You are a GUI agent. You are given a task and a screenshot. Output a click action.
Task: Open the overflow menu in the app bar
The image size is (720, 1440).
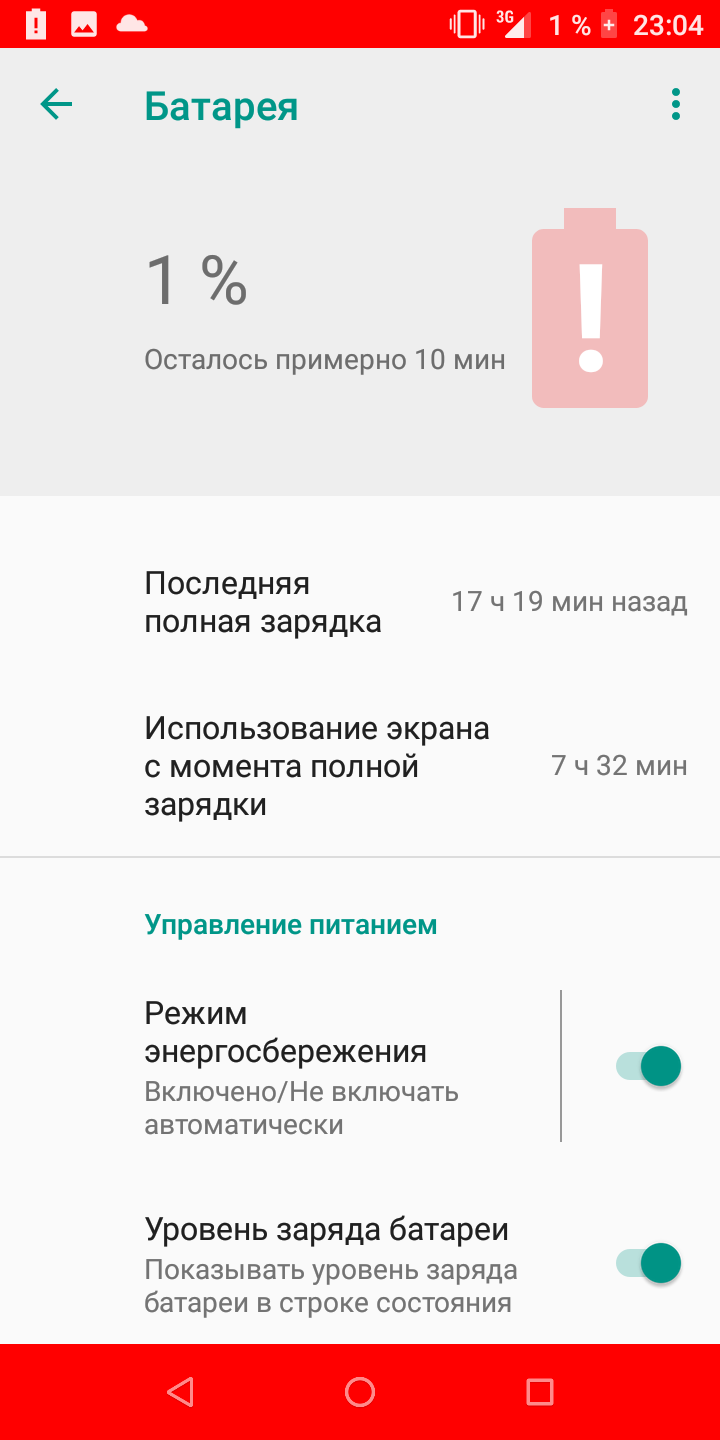(x=676, y=105)
